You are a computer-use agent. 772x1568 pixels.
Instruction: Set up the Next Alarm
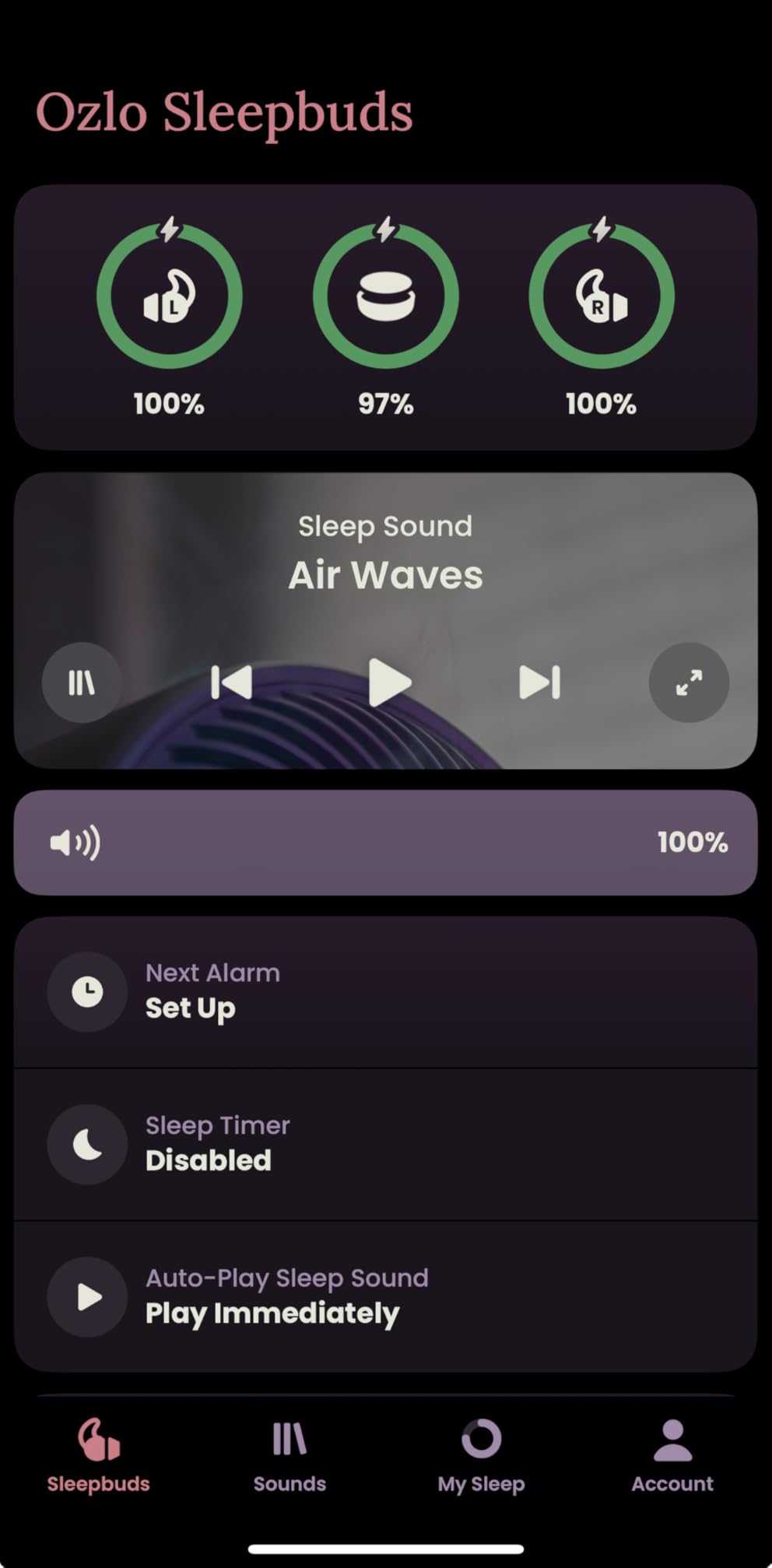[386, 991]
